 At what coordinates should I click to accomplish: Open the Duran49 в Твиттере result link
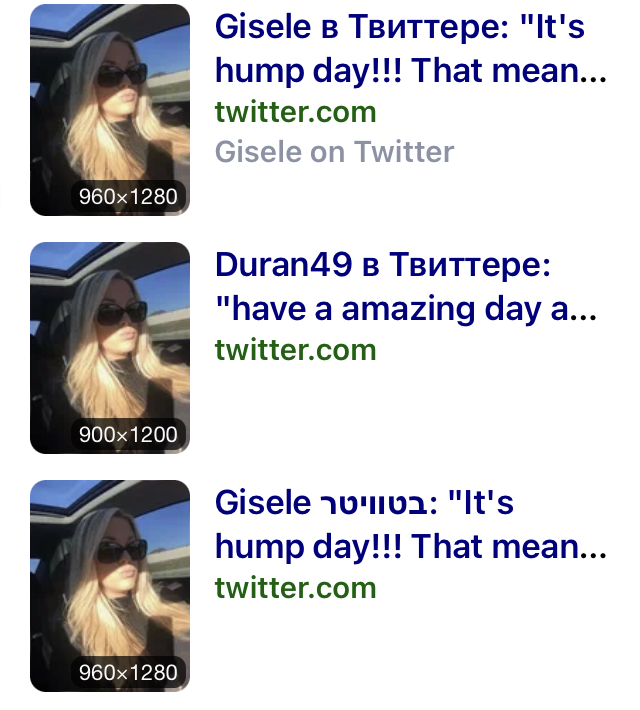(405, 287)
